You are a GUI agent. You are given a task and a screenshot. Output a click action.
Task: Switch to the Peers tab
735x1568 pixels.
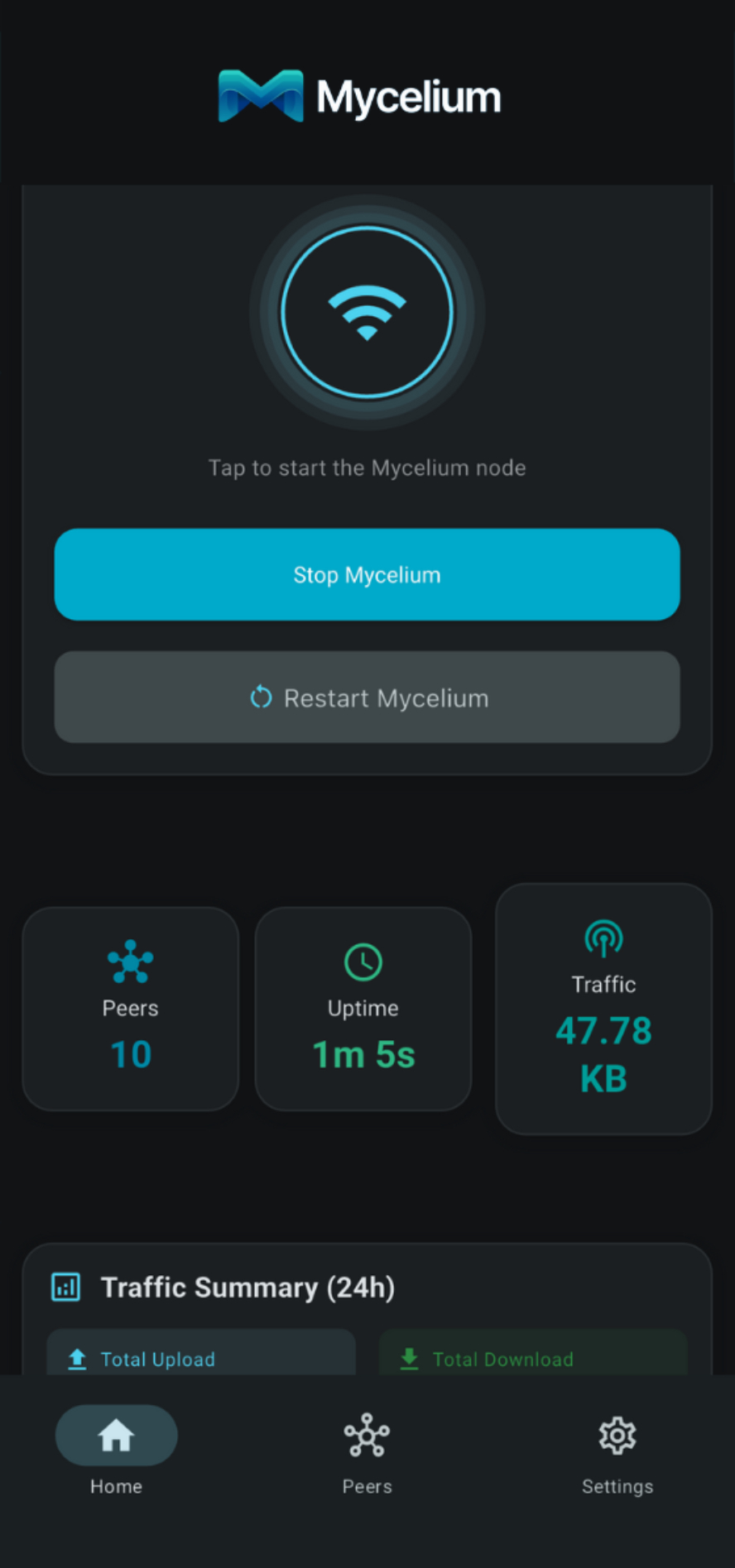pos(367,1453)
